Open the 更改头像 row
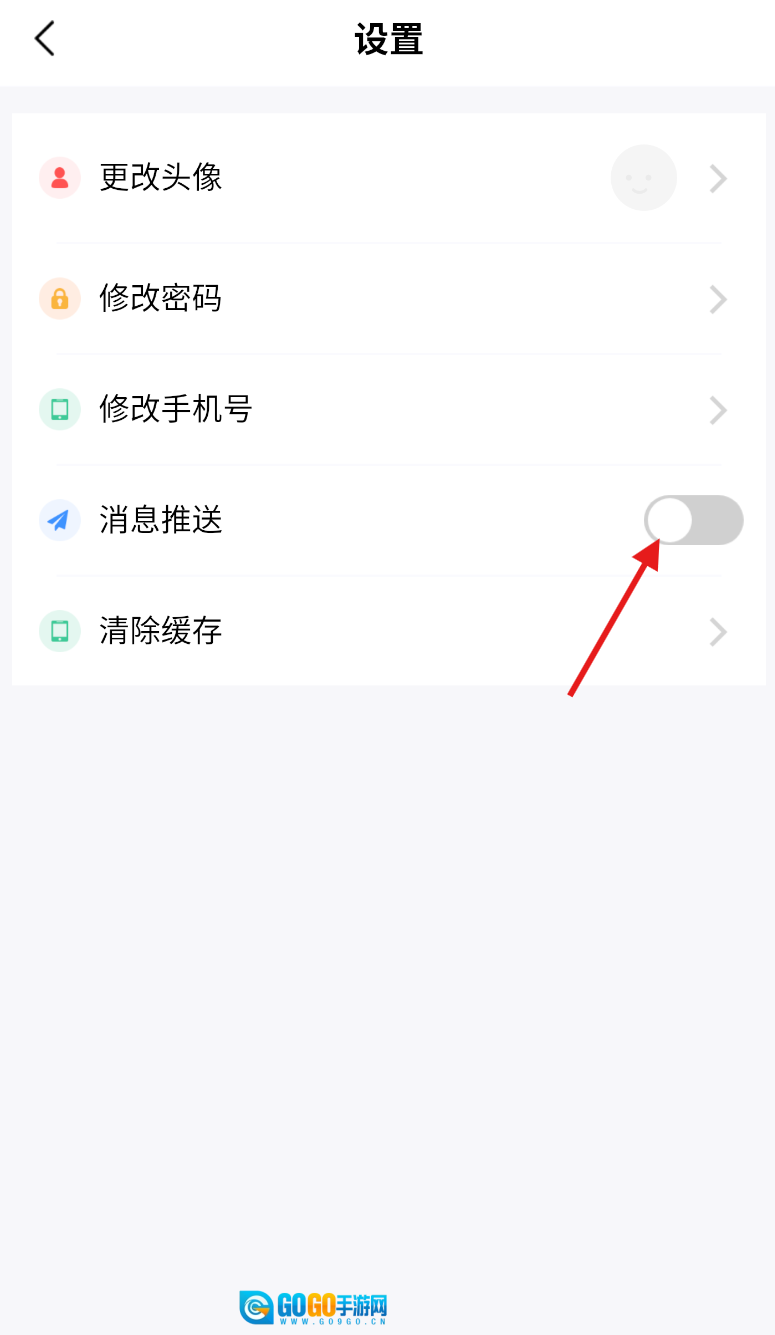775x1335 pixels. (388, 178)
